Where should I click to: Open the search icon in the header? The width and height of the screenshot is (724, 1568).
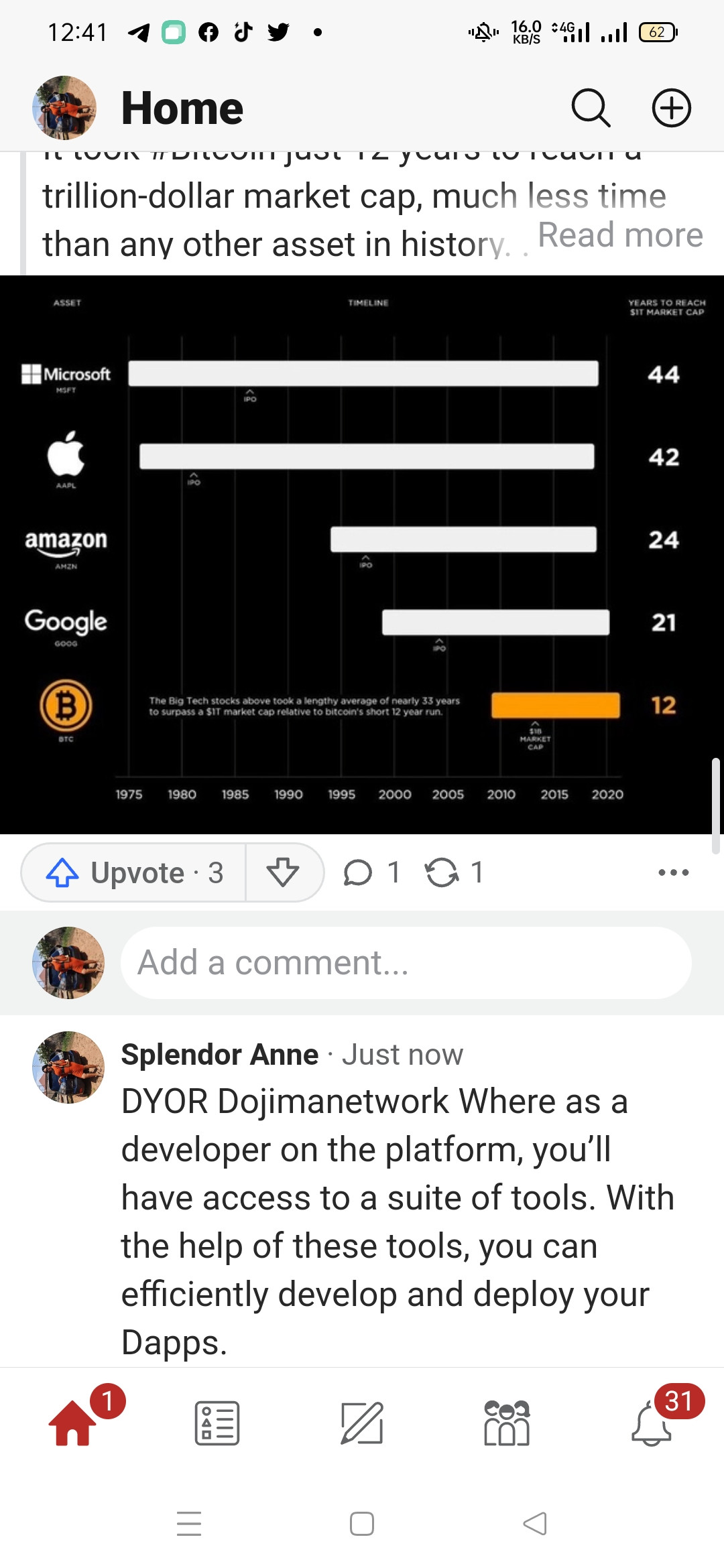591,108
